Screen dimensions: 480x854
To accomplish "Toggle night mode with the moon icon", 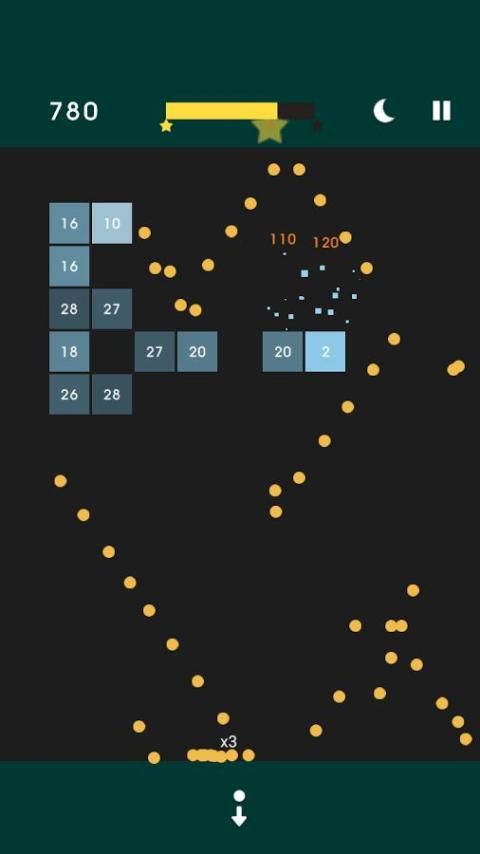I will (384, 111).
